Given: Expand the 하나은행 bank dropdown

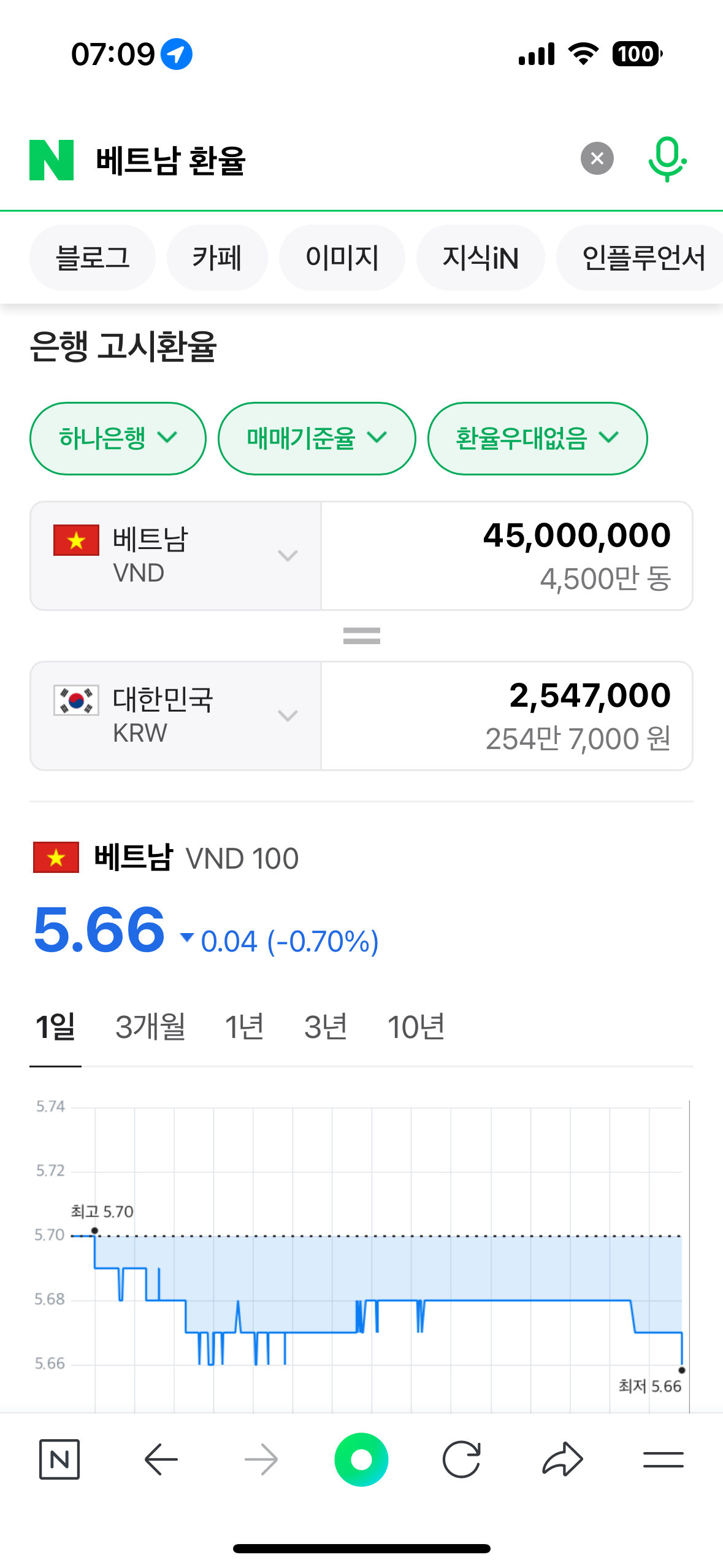Looking at the screenshot, I should tap(118, 438).
